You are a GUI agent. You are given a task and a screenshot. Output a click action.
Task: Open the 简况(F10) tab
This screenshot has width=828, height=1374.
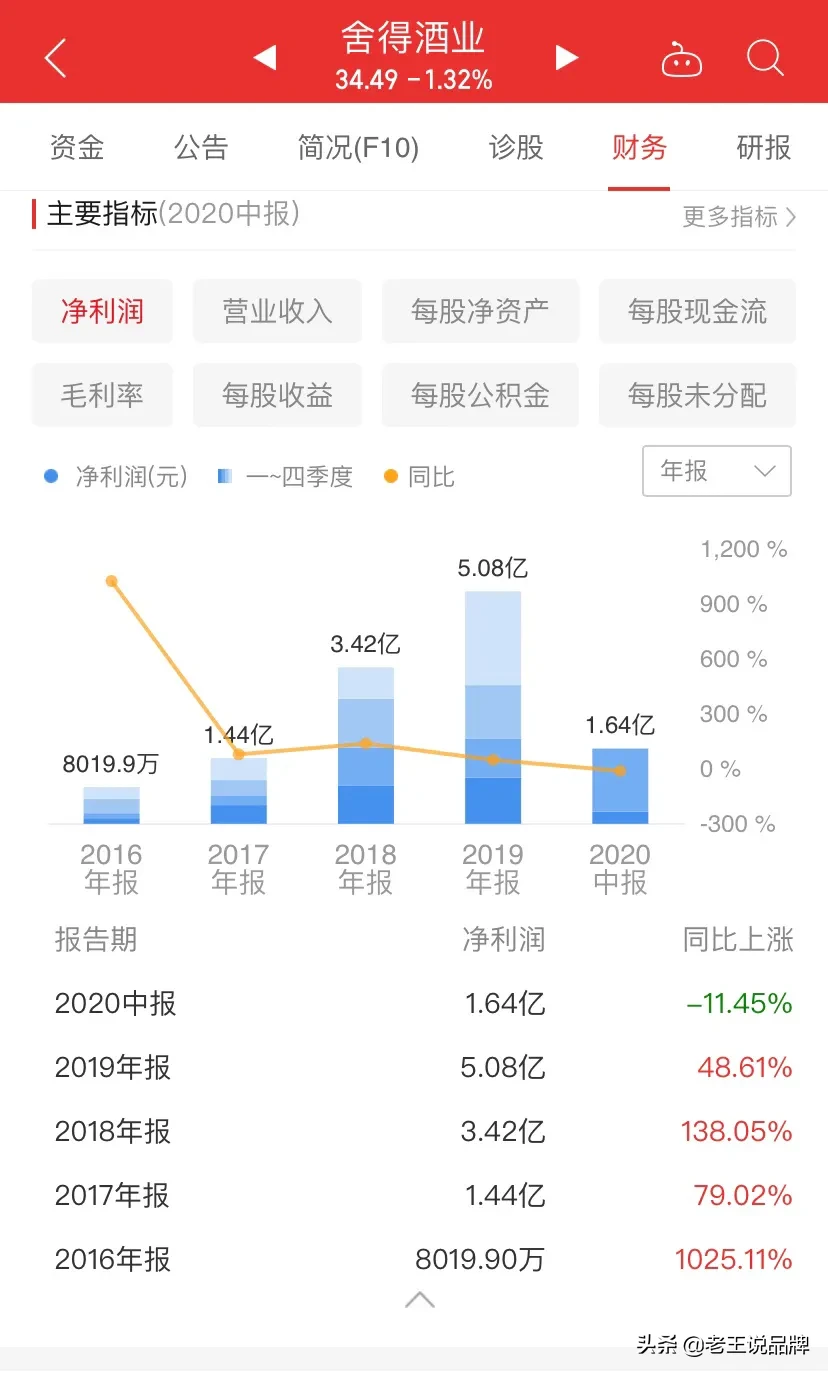click(x=358, y=148)
